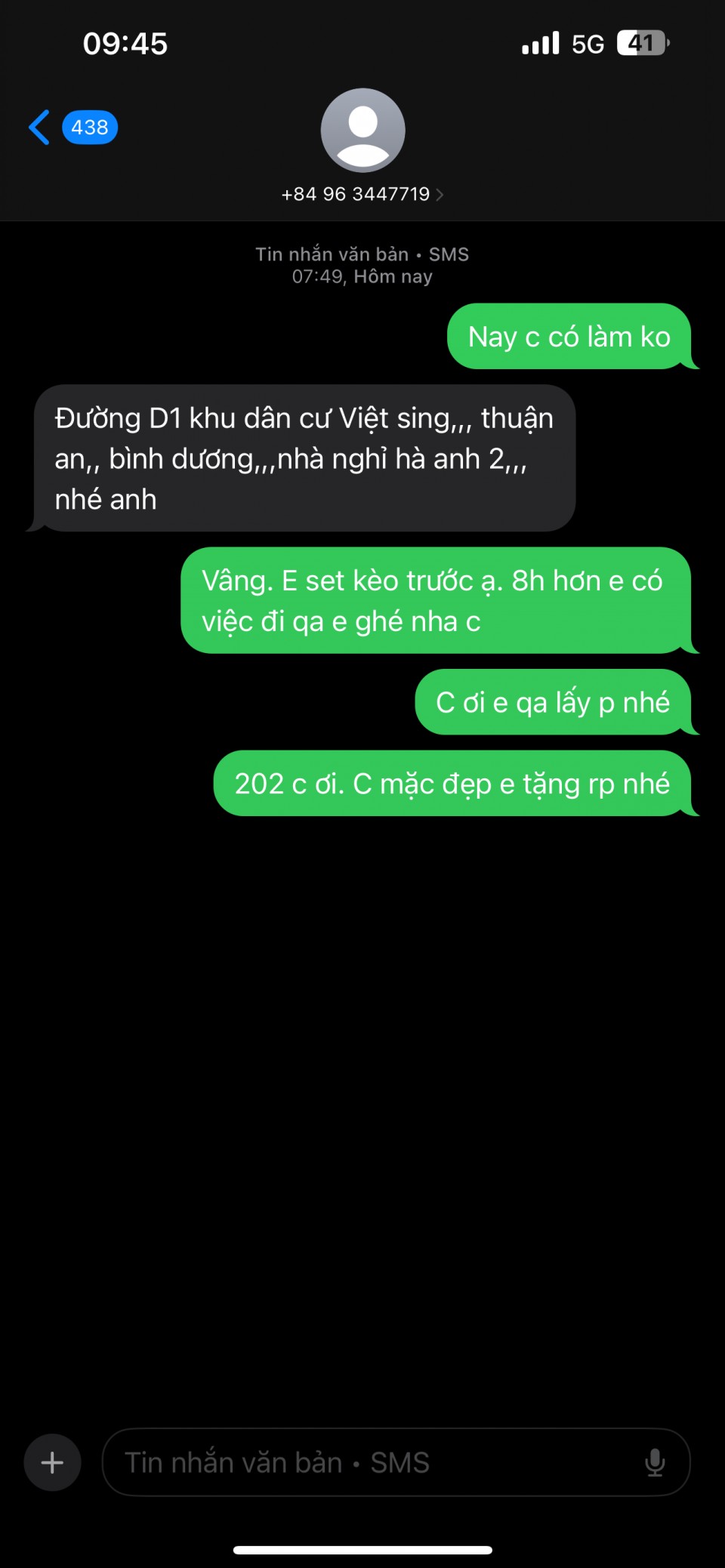Start voice dictation with the microphone

[655, 1462]
